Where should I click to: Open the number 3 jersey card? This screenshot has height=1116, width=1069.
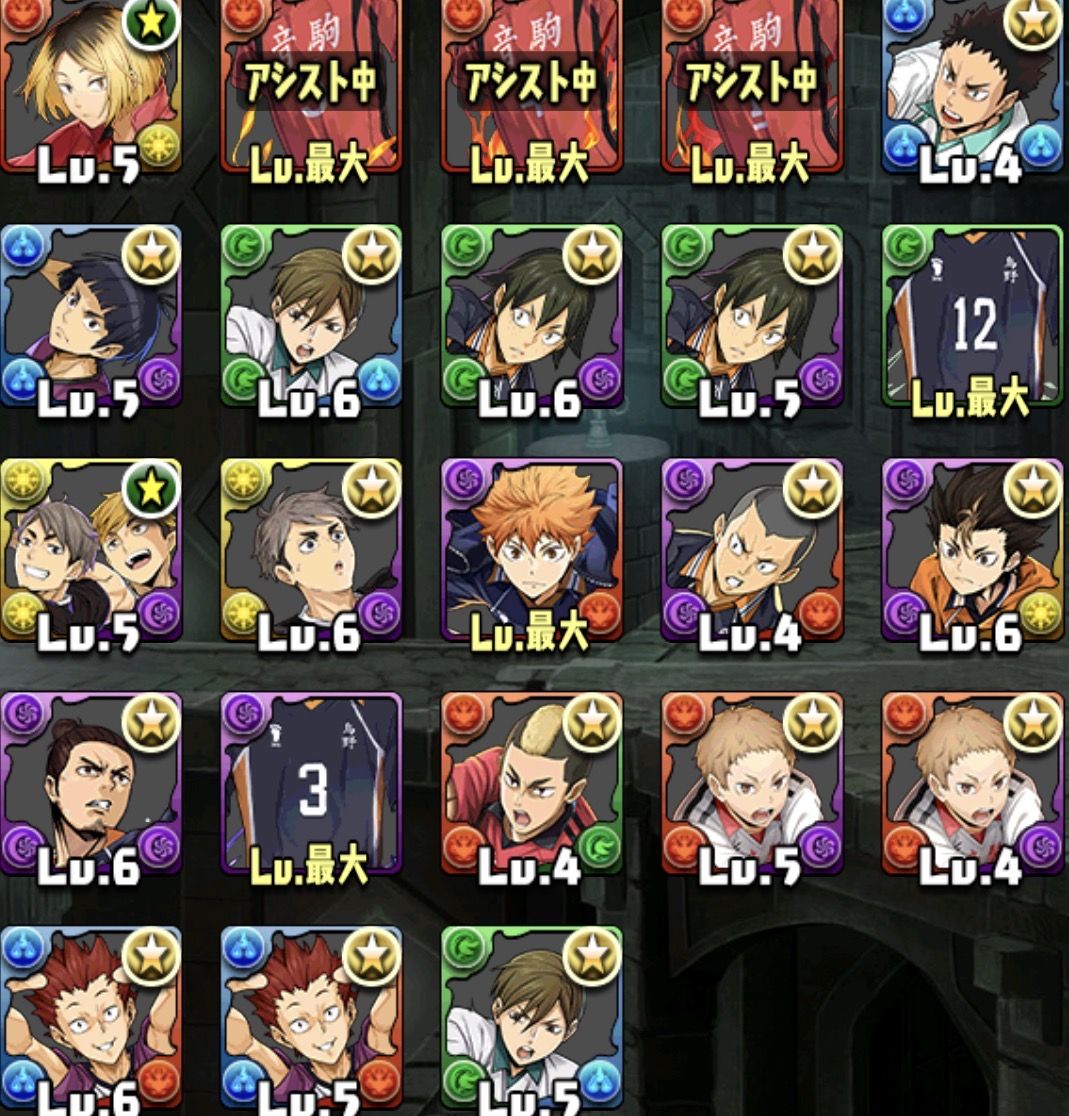(311, 783)
